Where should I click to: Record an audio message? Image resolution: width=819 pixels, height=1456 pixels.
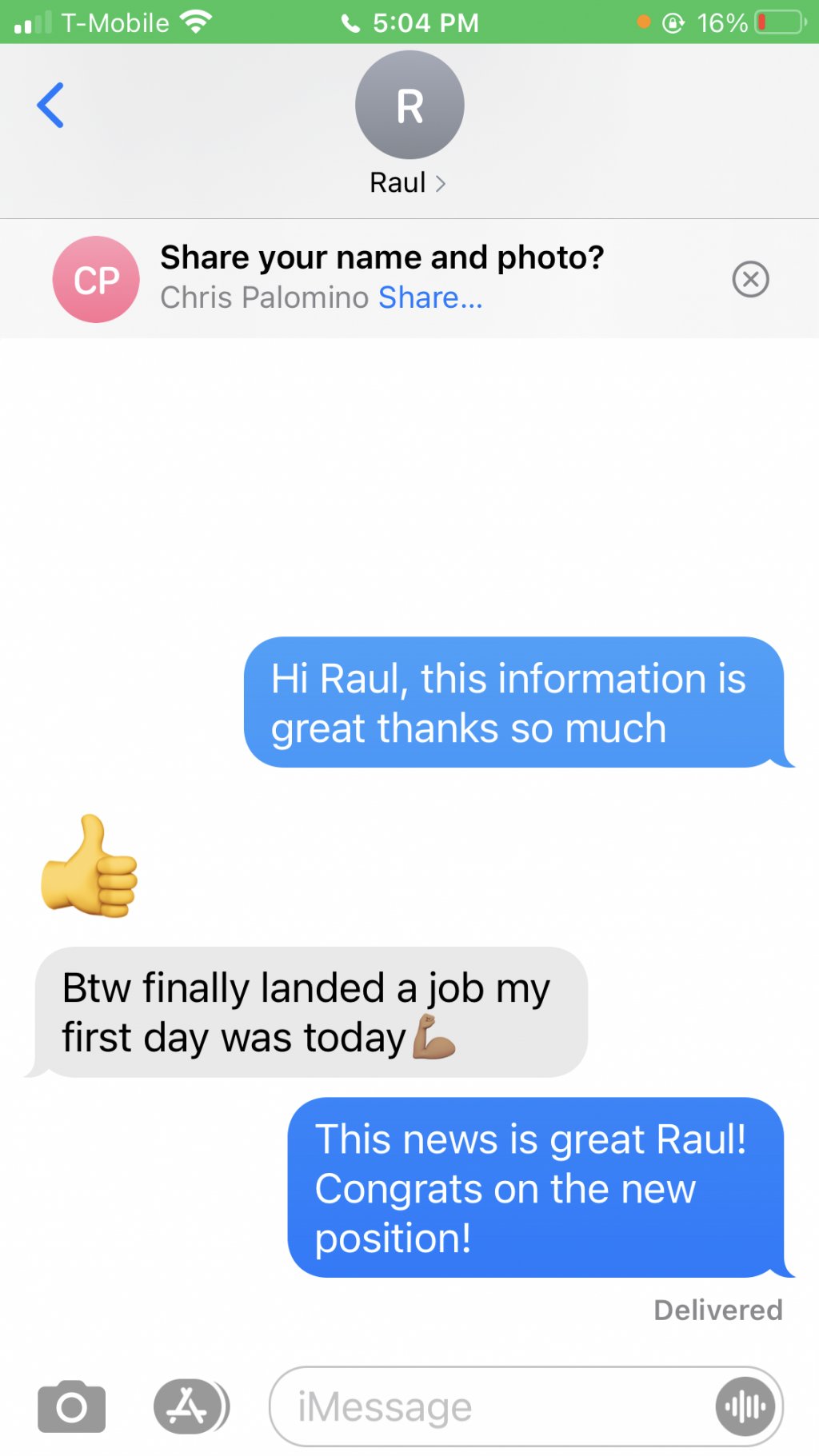pos(745,1406)
